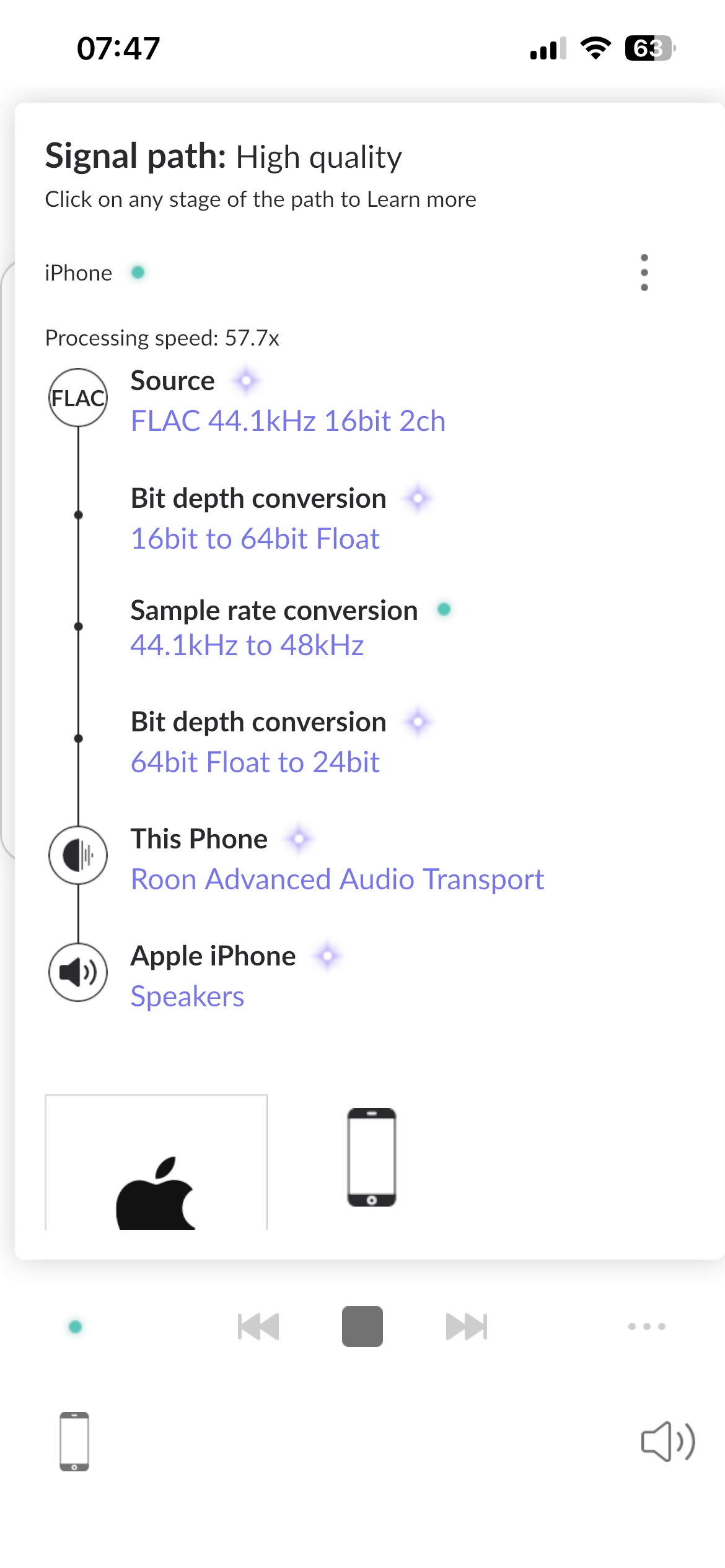Learn more about 16bit to 64bit Float
Viewport: 725px width, 1568px height.
pyautogui.click(x=255, y=539)
